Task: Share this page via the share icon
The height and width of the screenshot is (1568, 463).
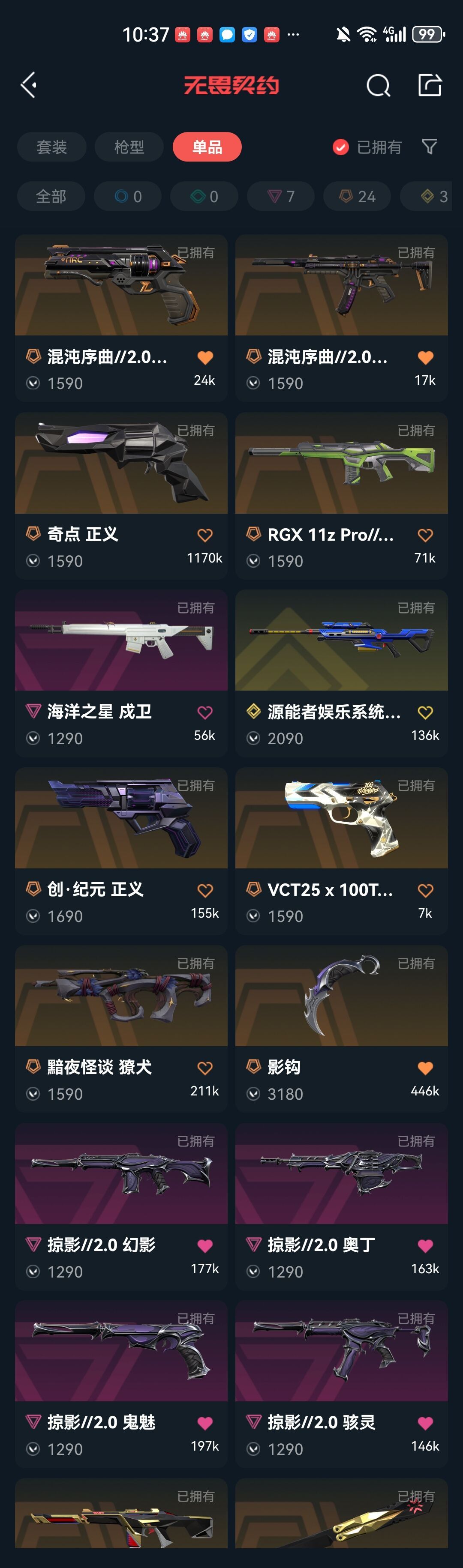Action: coord(430,85)
